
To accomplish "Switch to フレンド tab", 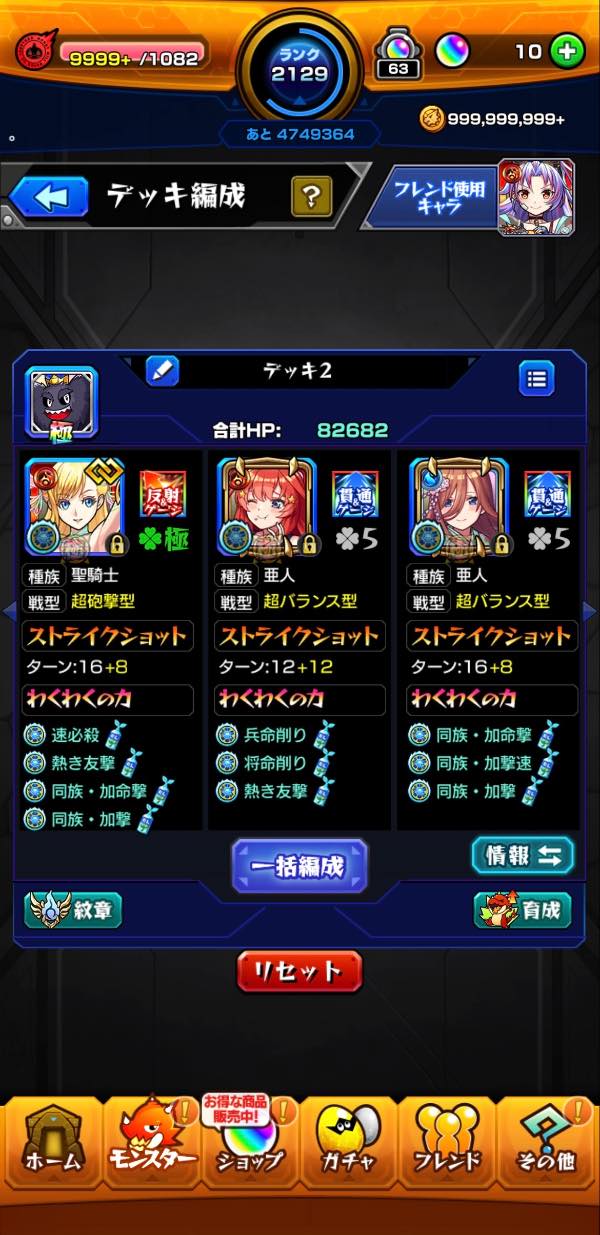I will (447, 1148).
